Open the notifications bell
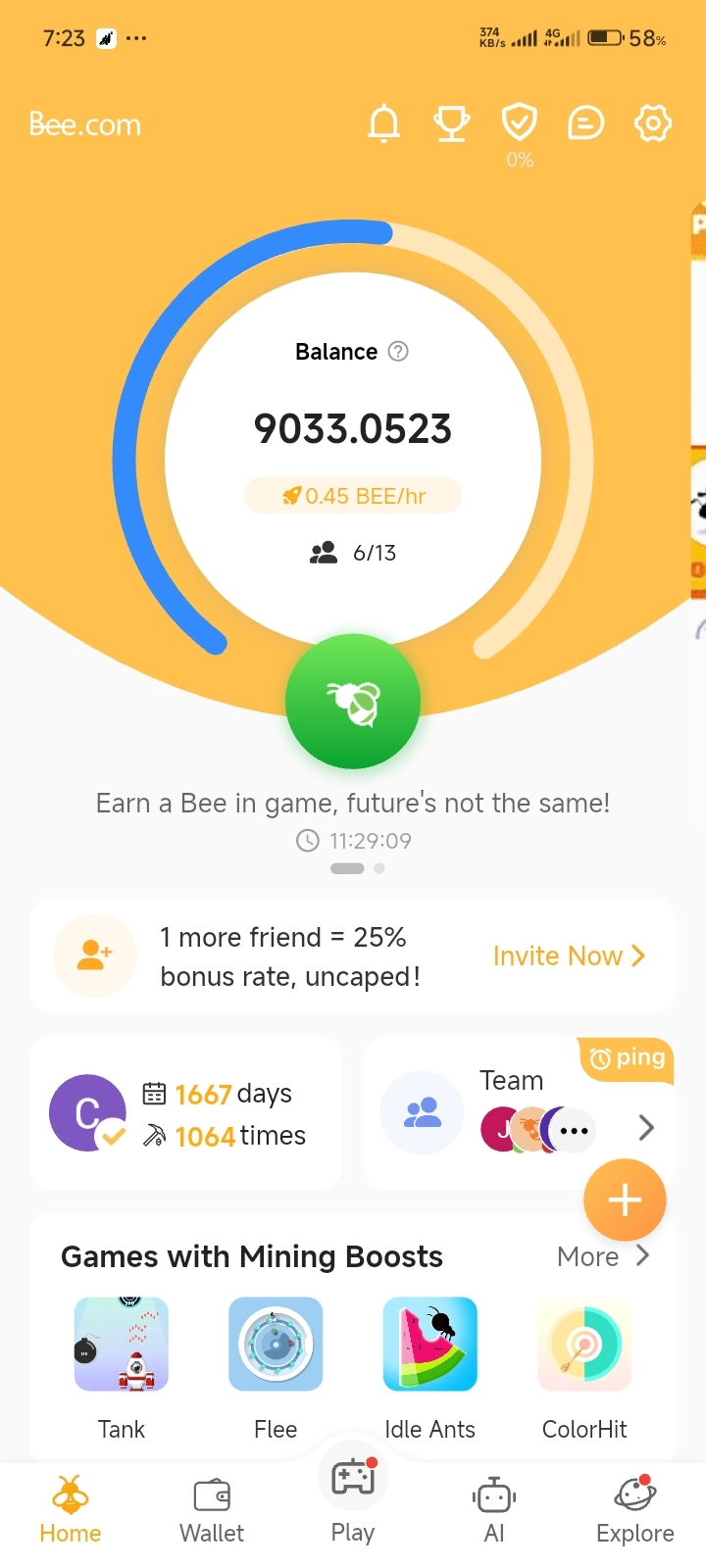Screen dimensions: 706x1568 [383, 124]
